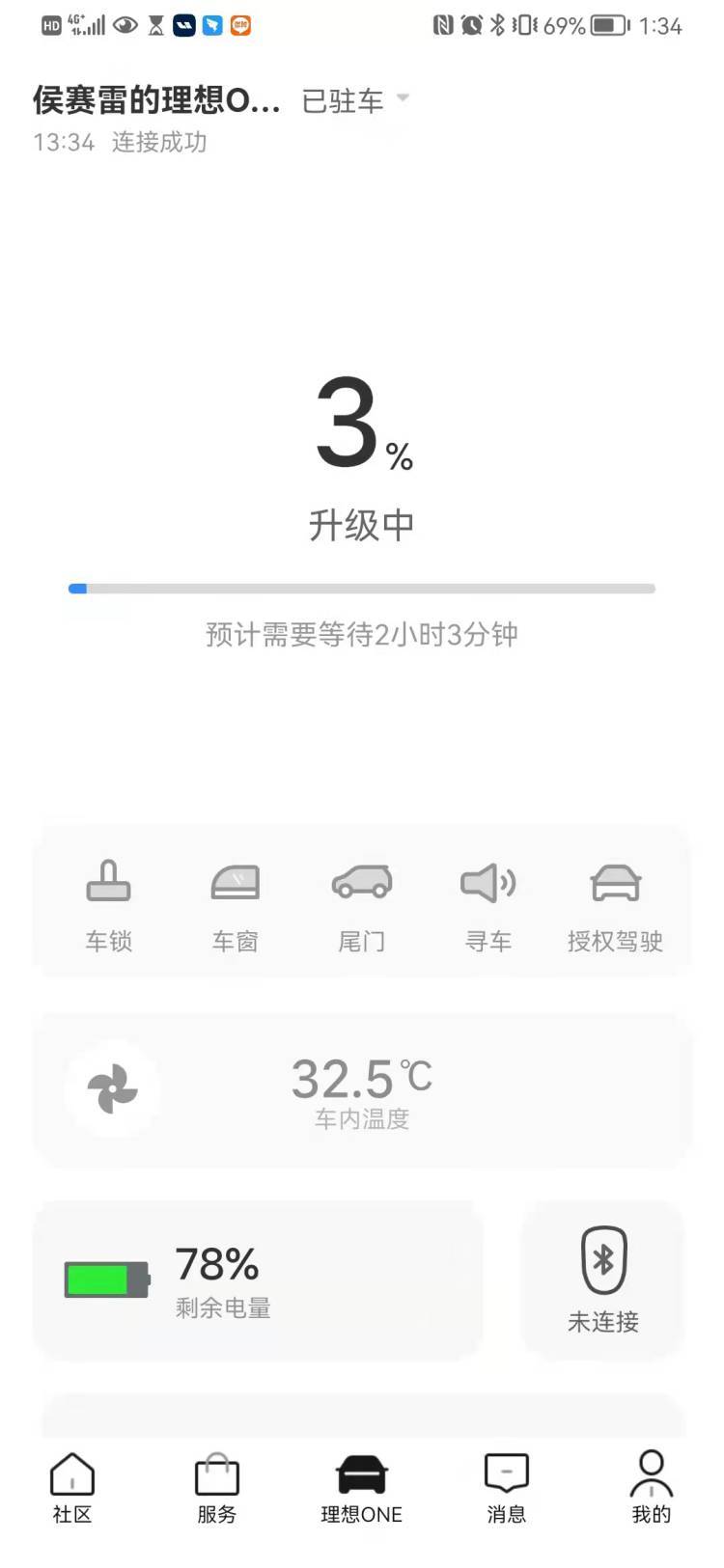724x1568 pixels.
Task: Open the 车窗 window control
Action: pos(235,905)
